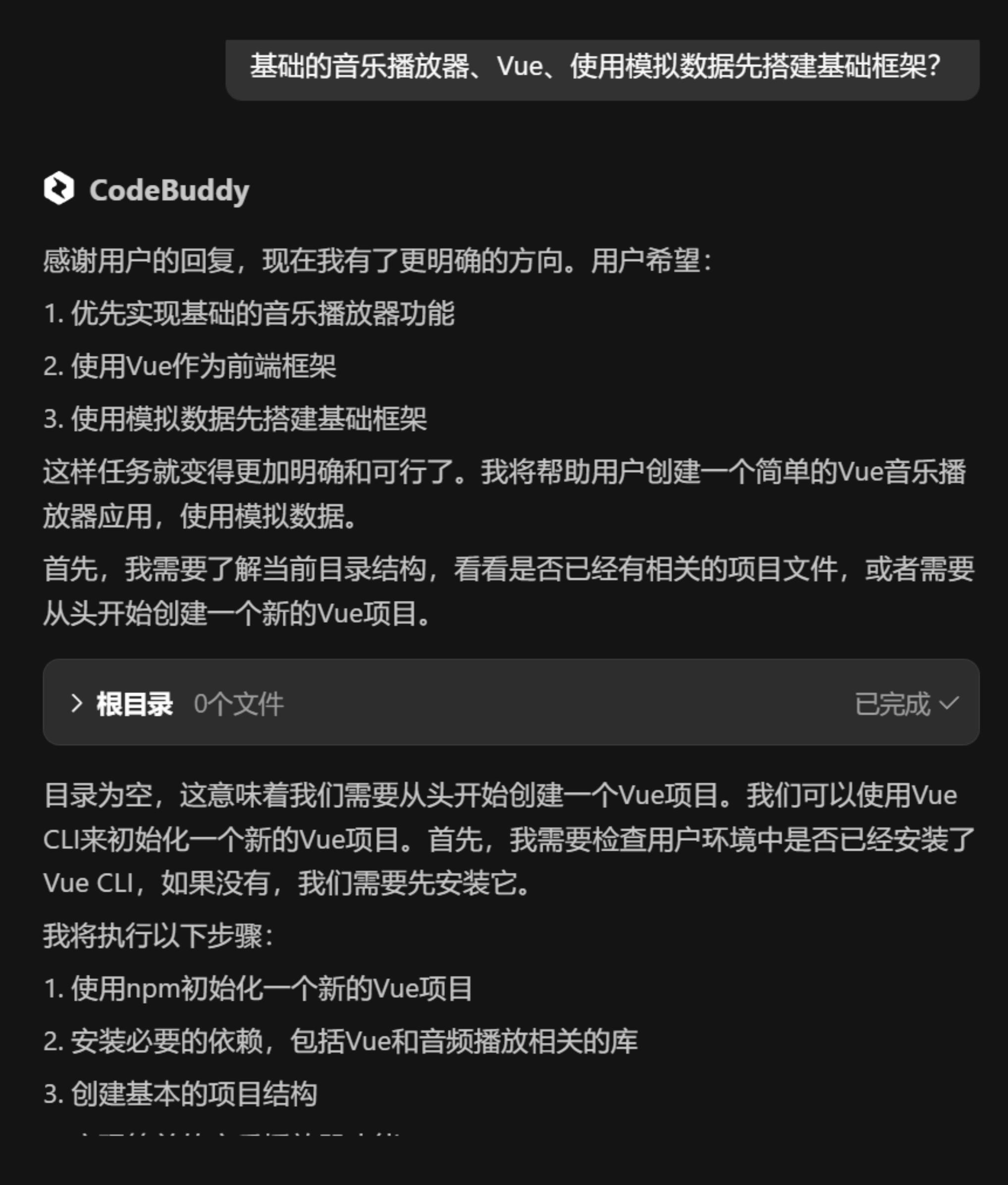This screenshot has width=1008, height=1185.
Task: Expand the 根目录 file list row
Action: click(77, 703)
